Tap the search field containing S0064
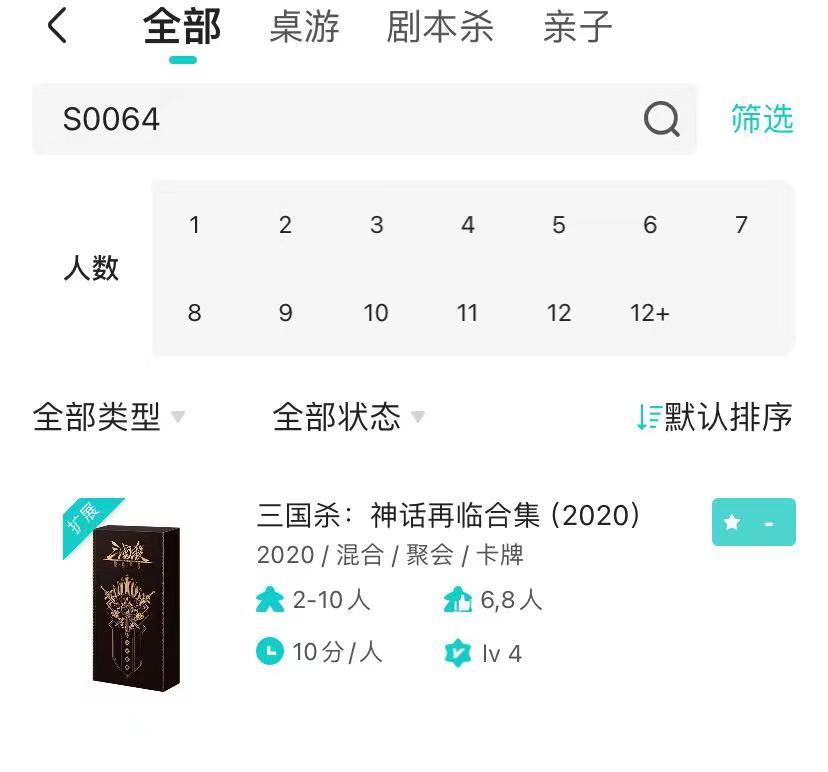Viewport: 828px width, 772px height. (x=364, y=119)
